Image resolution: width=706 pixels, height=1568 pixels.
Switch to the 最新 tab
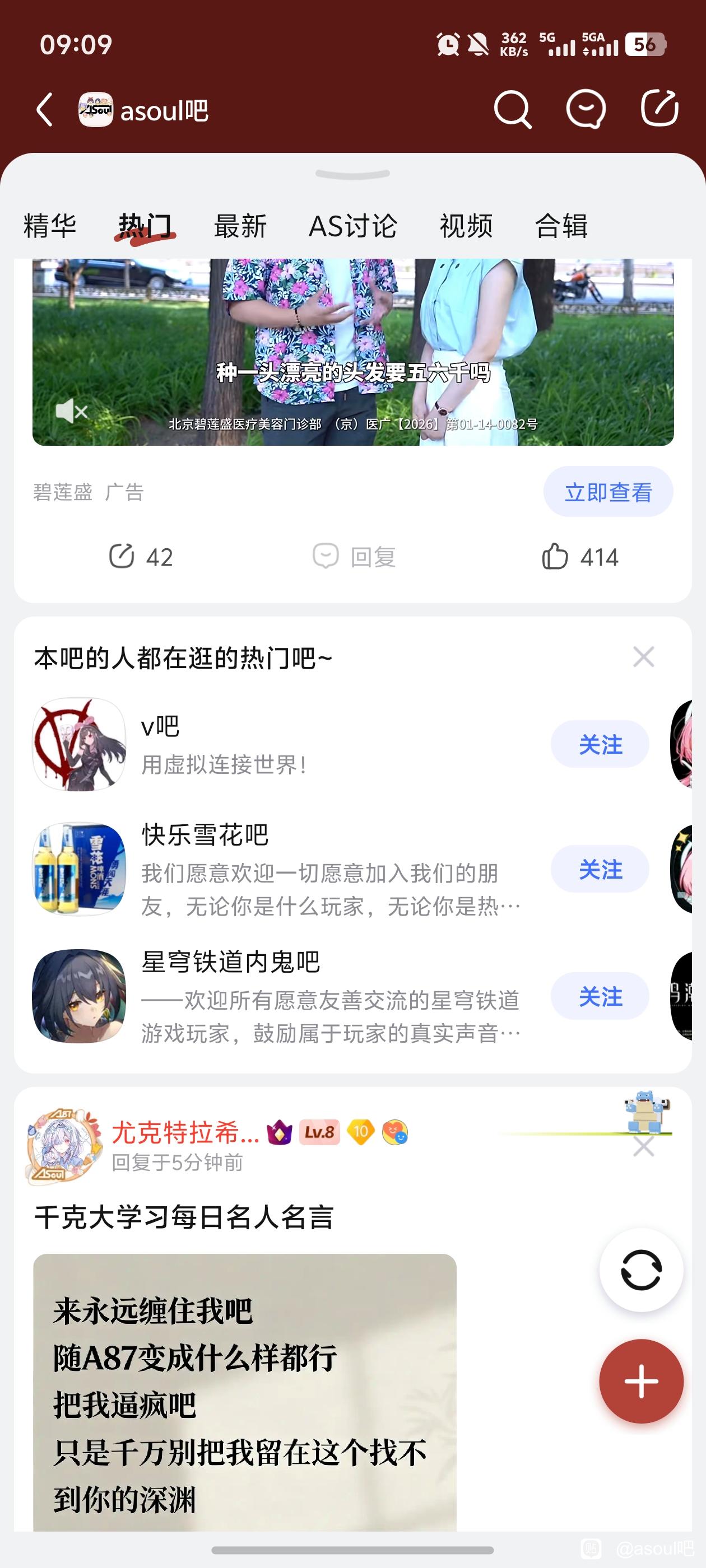[240, 226]
